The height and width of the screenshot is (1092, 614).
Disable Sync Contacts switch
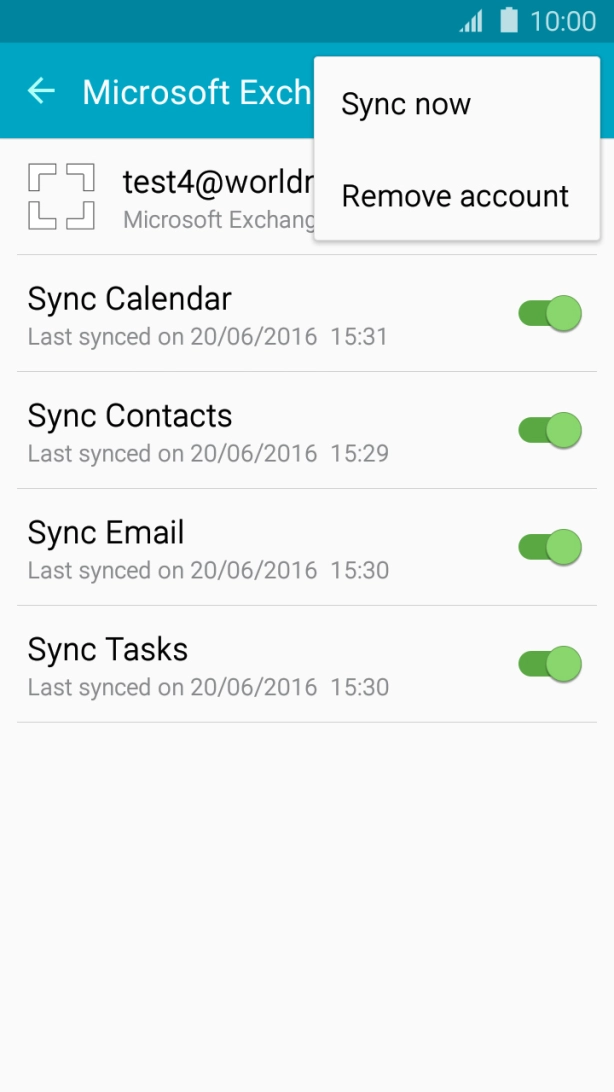point(549,431)
